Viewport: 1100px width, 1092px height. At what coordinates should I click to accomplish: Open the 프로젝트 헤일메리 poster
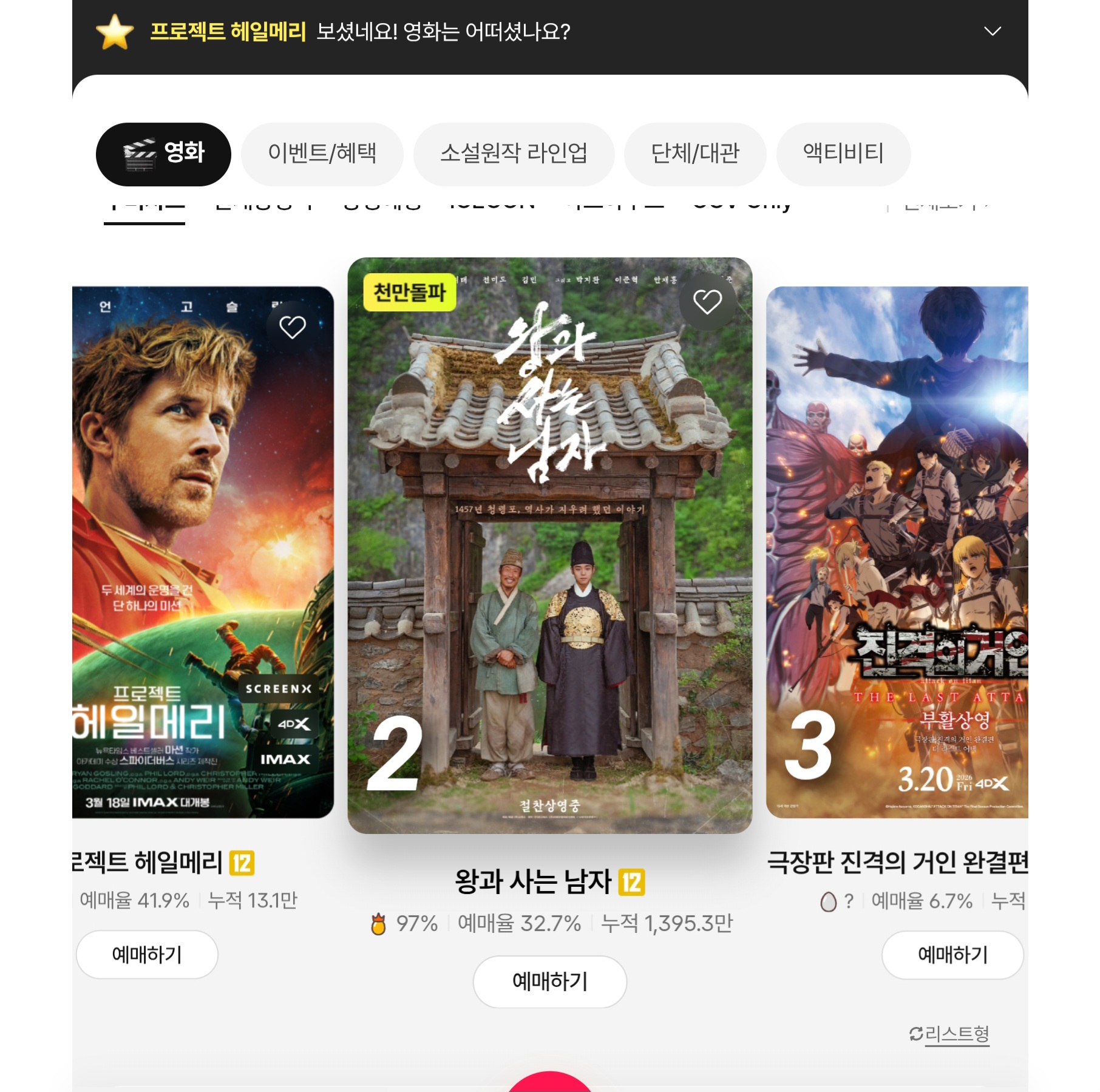[203, 546]
